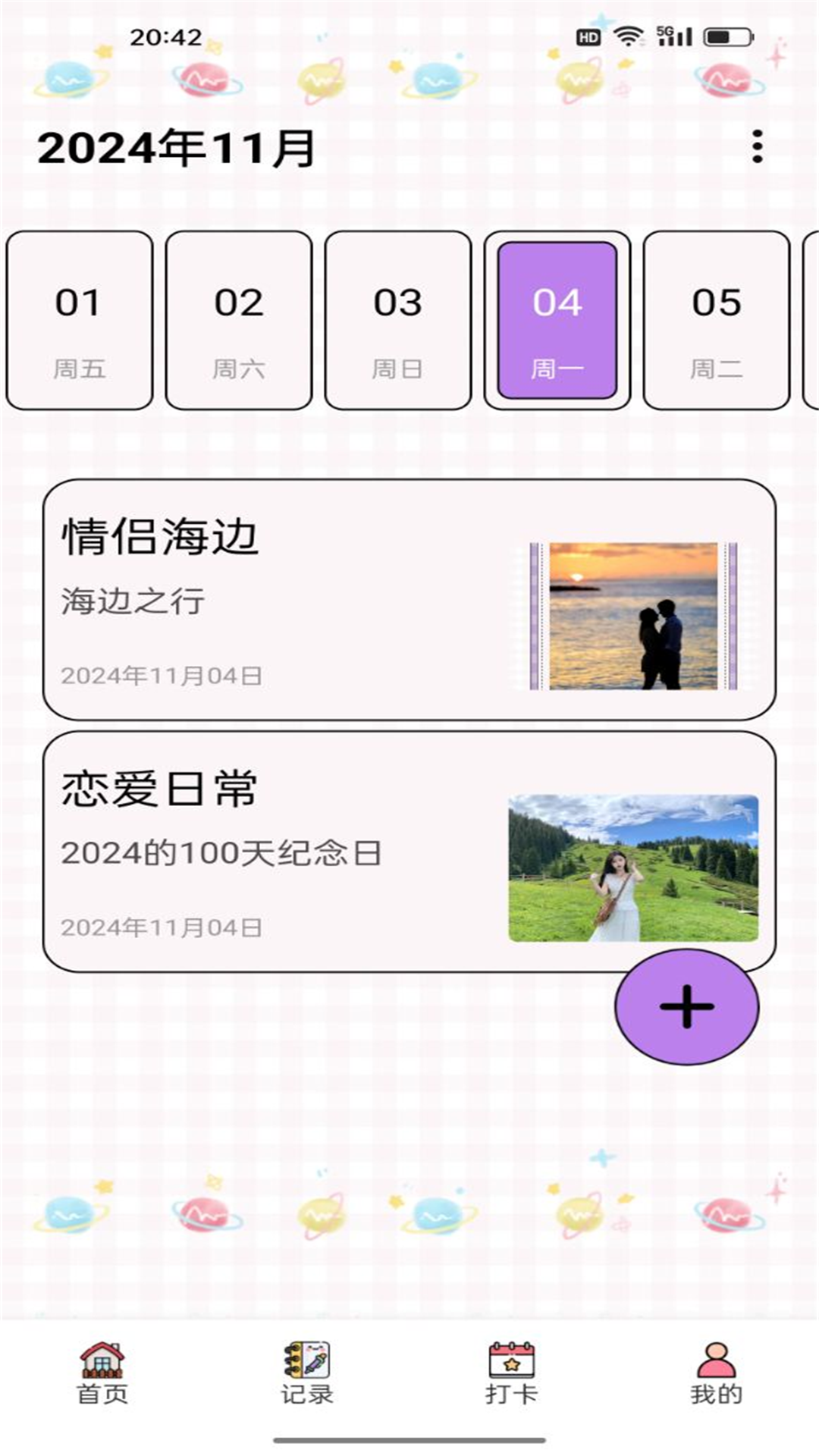Select date 02 周六
This screenshot has height=1456, width=819.
(239, 321)
